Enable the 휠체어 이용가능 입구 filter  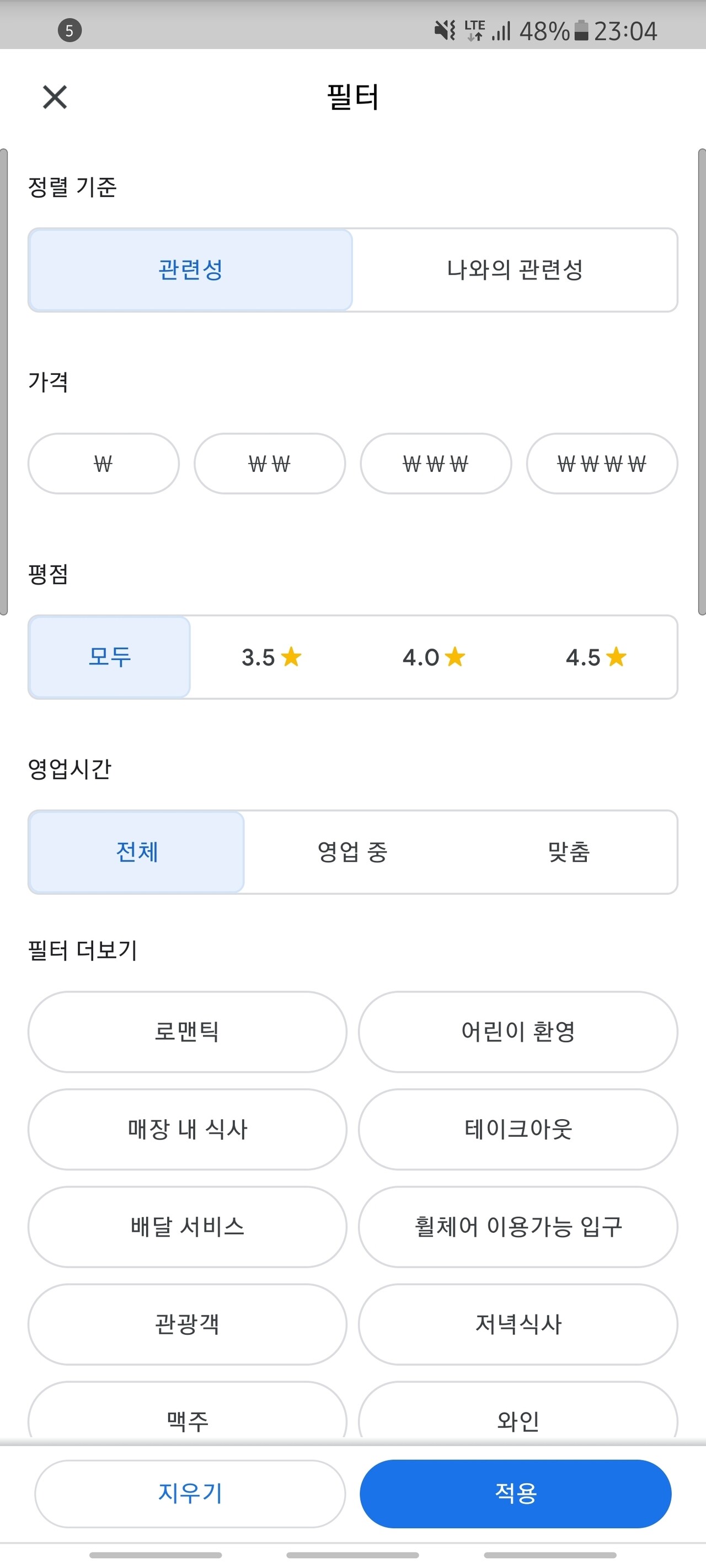point(517,1227)
